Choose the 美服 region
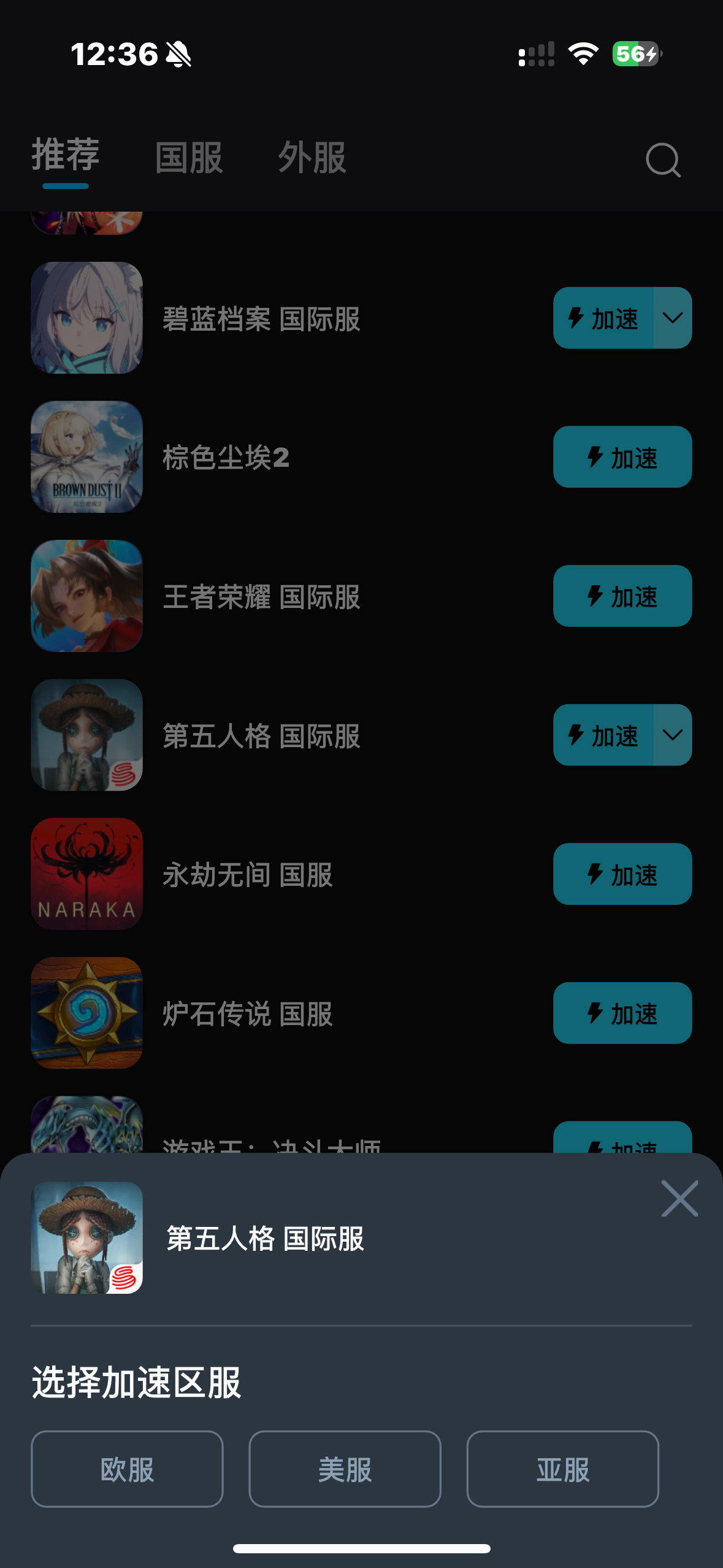 [x=345, y=1469]
